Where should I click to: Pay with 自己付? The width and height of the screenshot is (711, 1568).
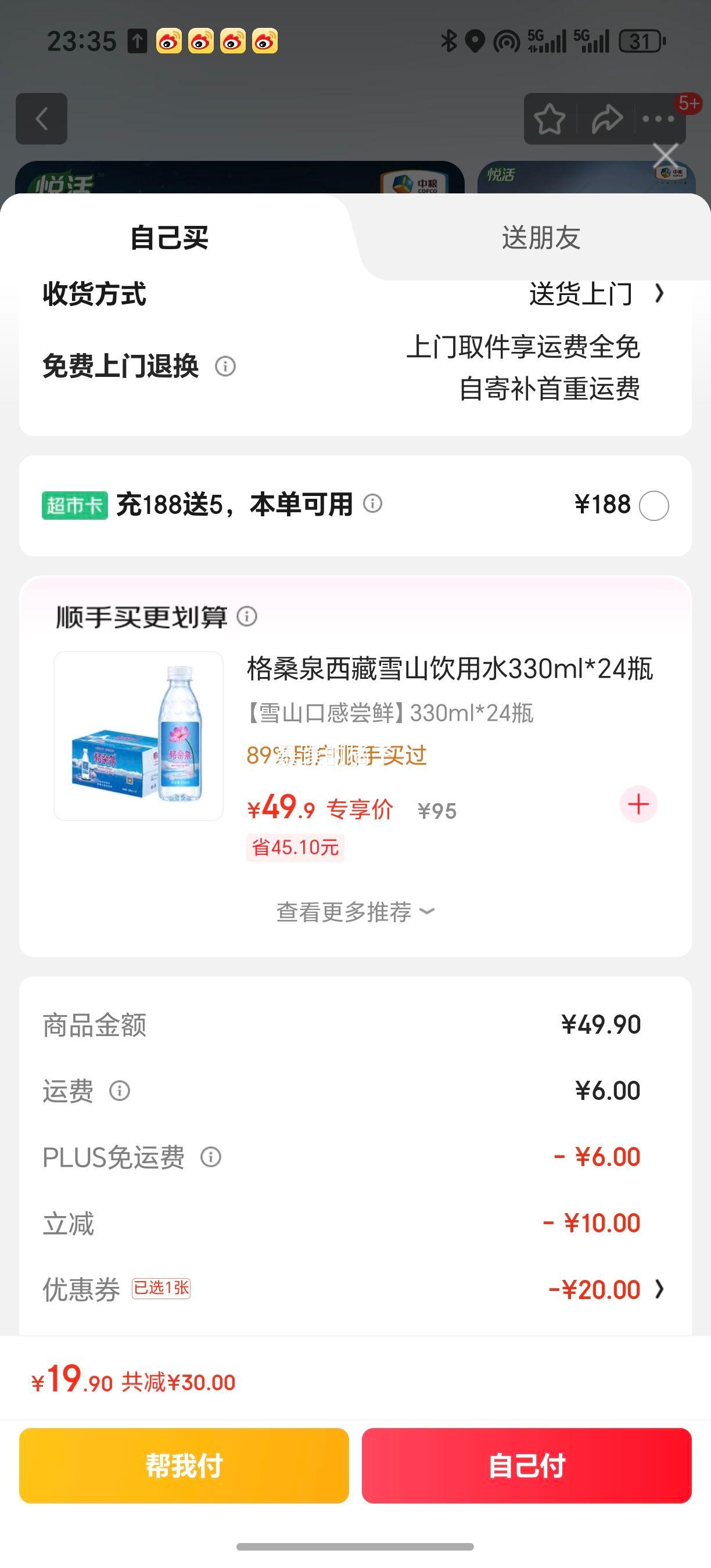click(526, 1466)
